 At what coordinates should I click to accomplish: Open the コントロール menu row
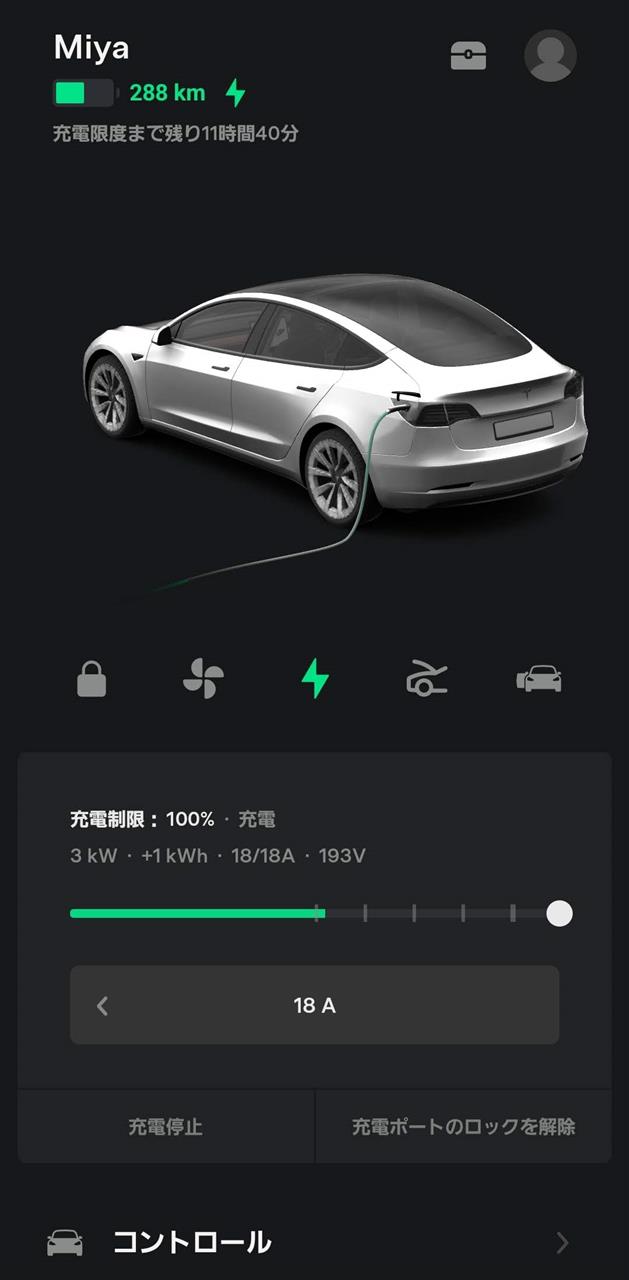coord(314,1243)
